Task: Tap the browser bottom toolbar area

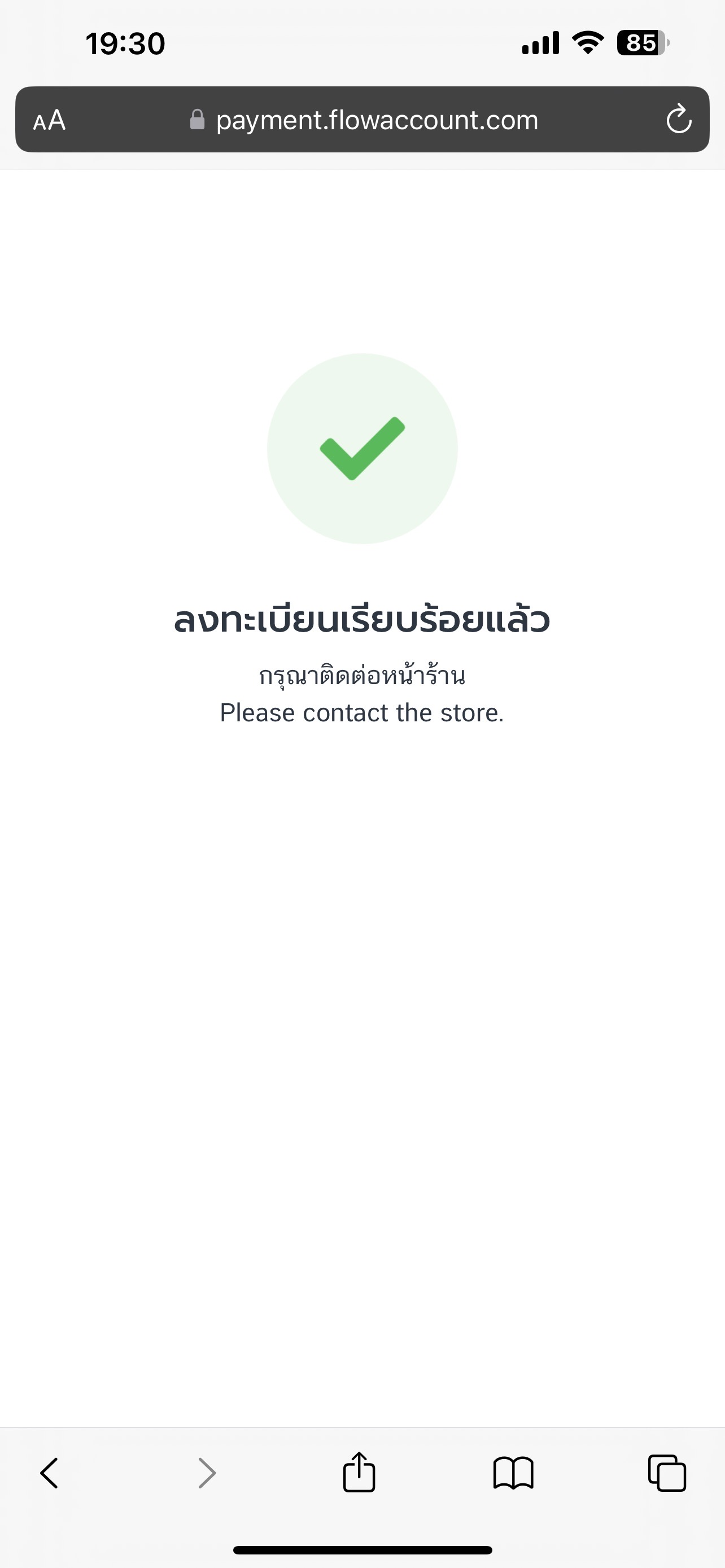Action: [362, 1473]
